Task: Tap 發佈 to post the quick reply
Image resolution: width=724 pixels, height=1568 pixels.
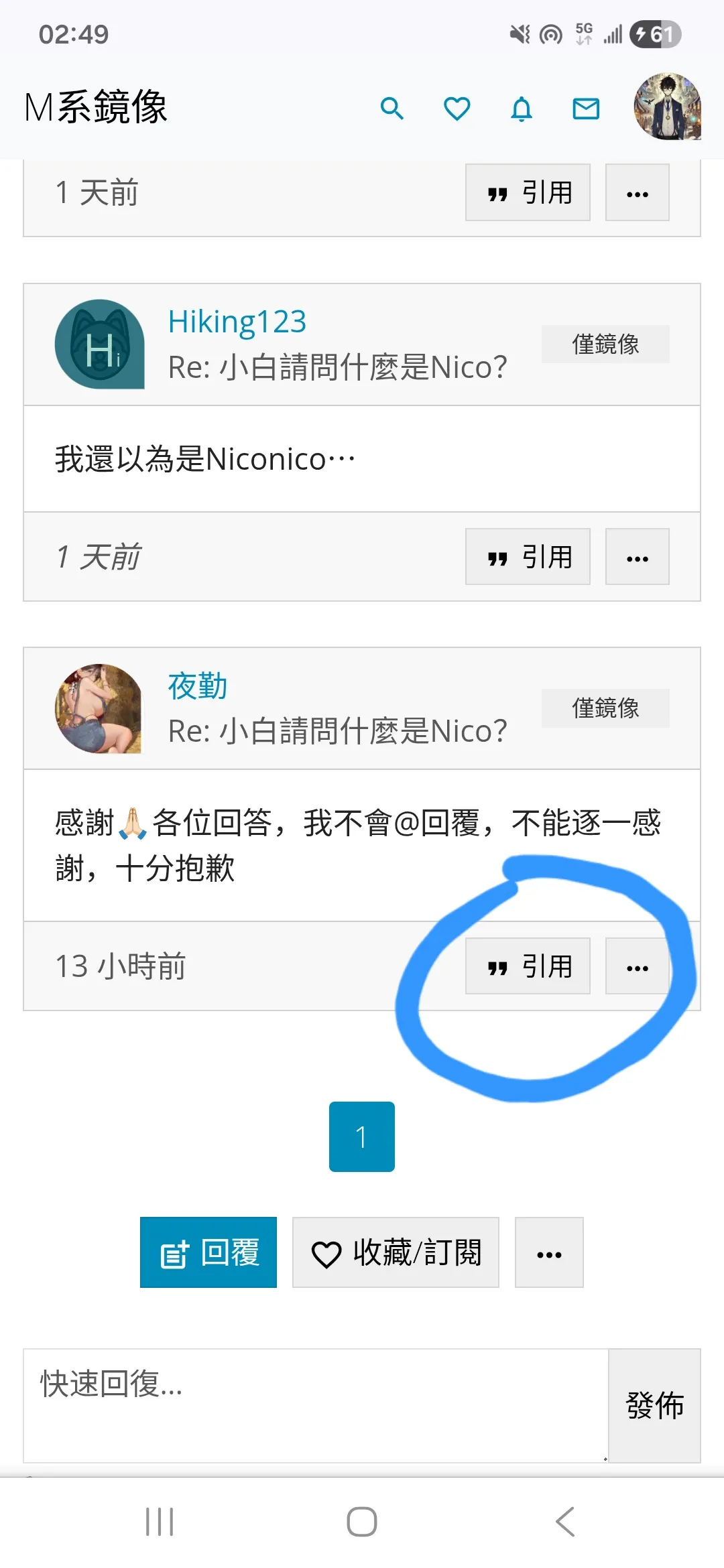Action: [654, 1405]
